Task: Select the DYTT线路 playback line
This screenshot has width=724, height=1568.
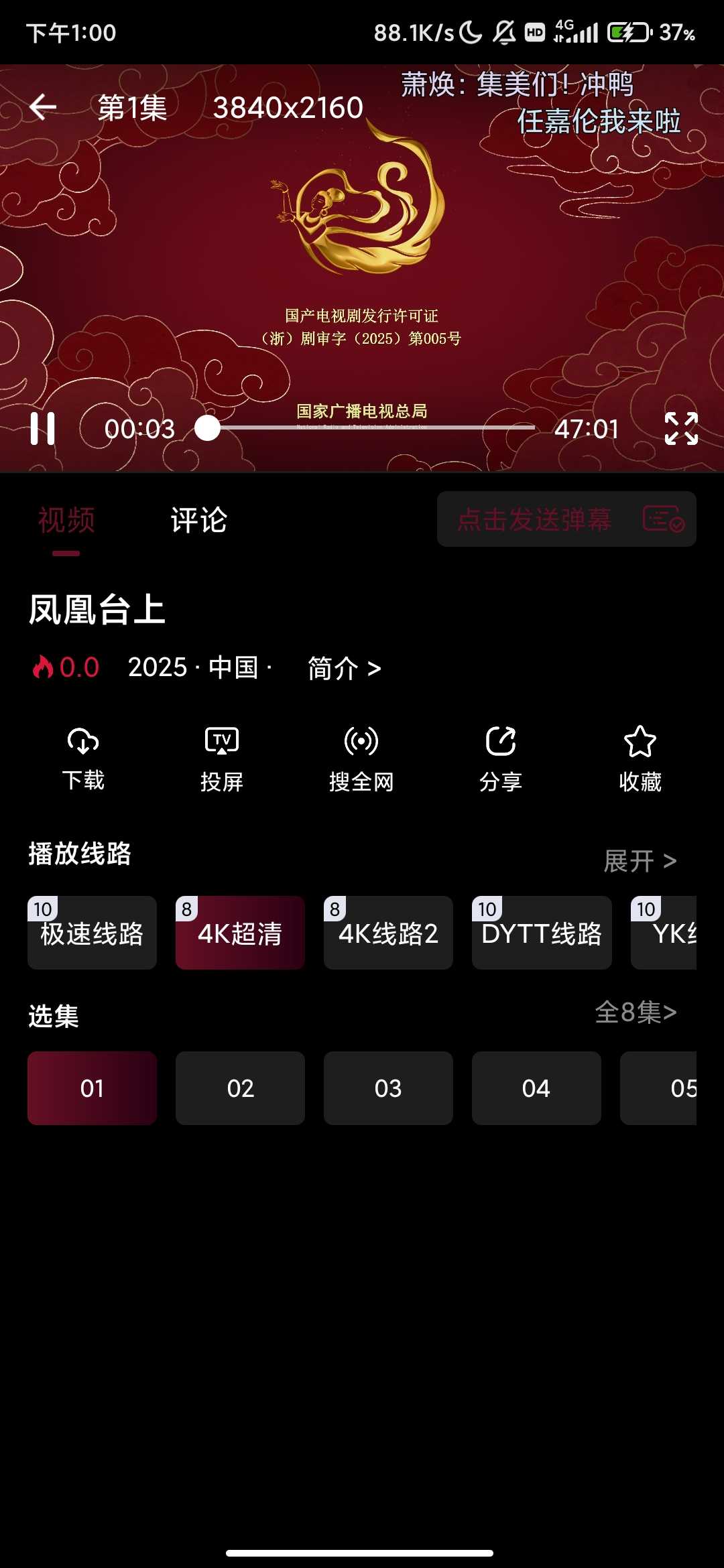Action: tap(542, 933)
